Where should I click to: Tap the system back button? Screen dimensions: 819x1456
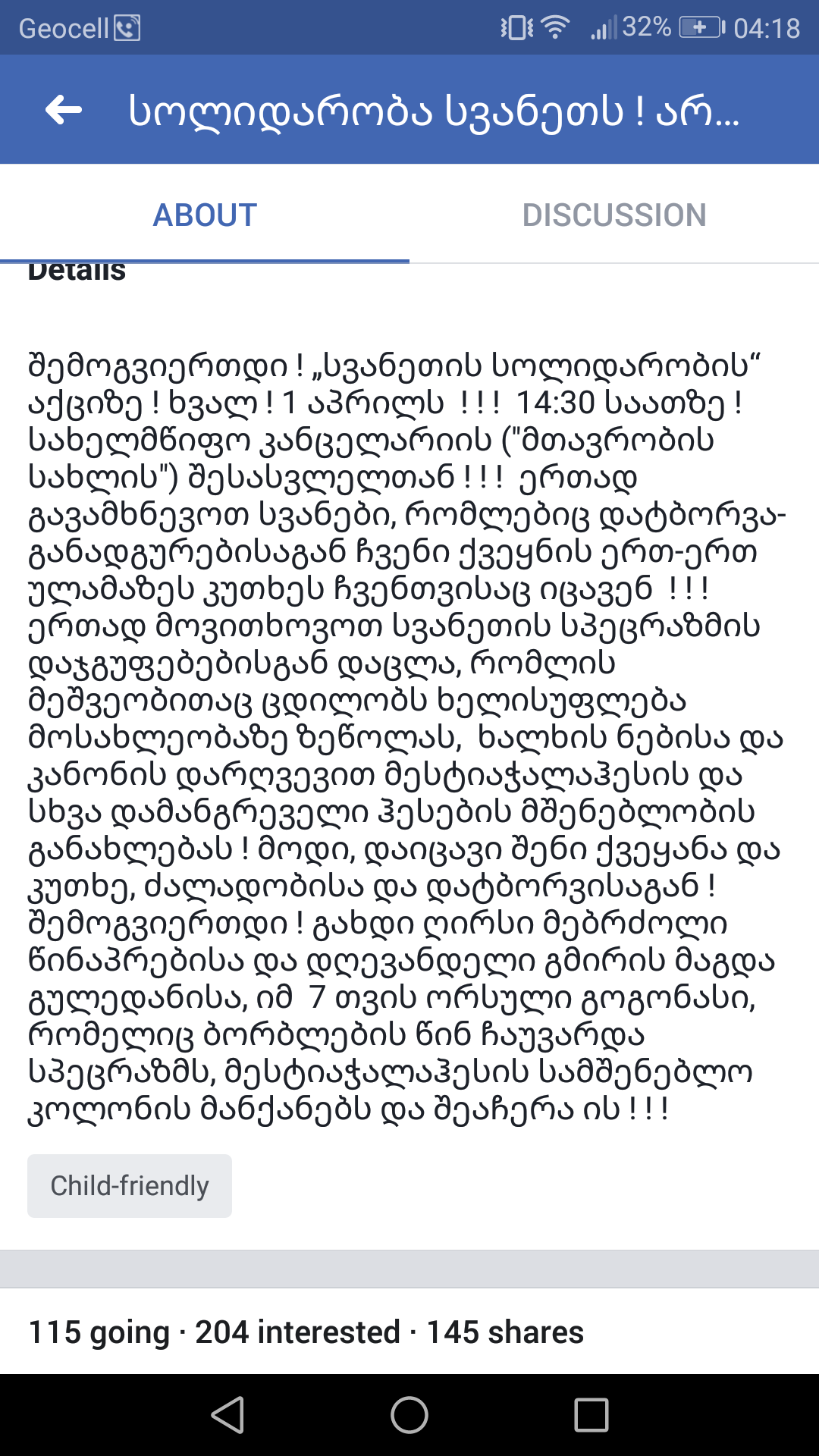(x=227, y=1415)
